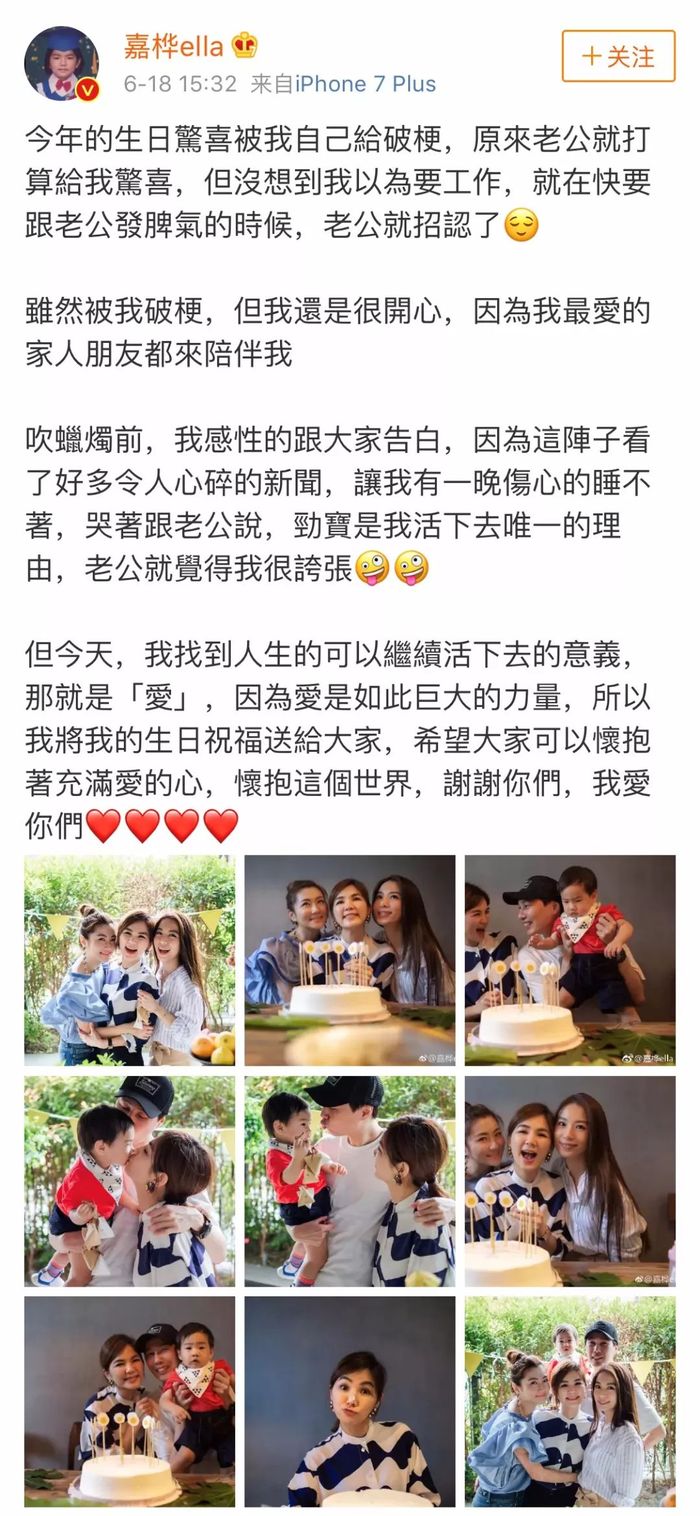View first photo of three women outdoors
Image resolution: width=700 pixels, height=1516 pixels.
(130, 959)
